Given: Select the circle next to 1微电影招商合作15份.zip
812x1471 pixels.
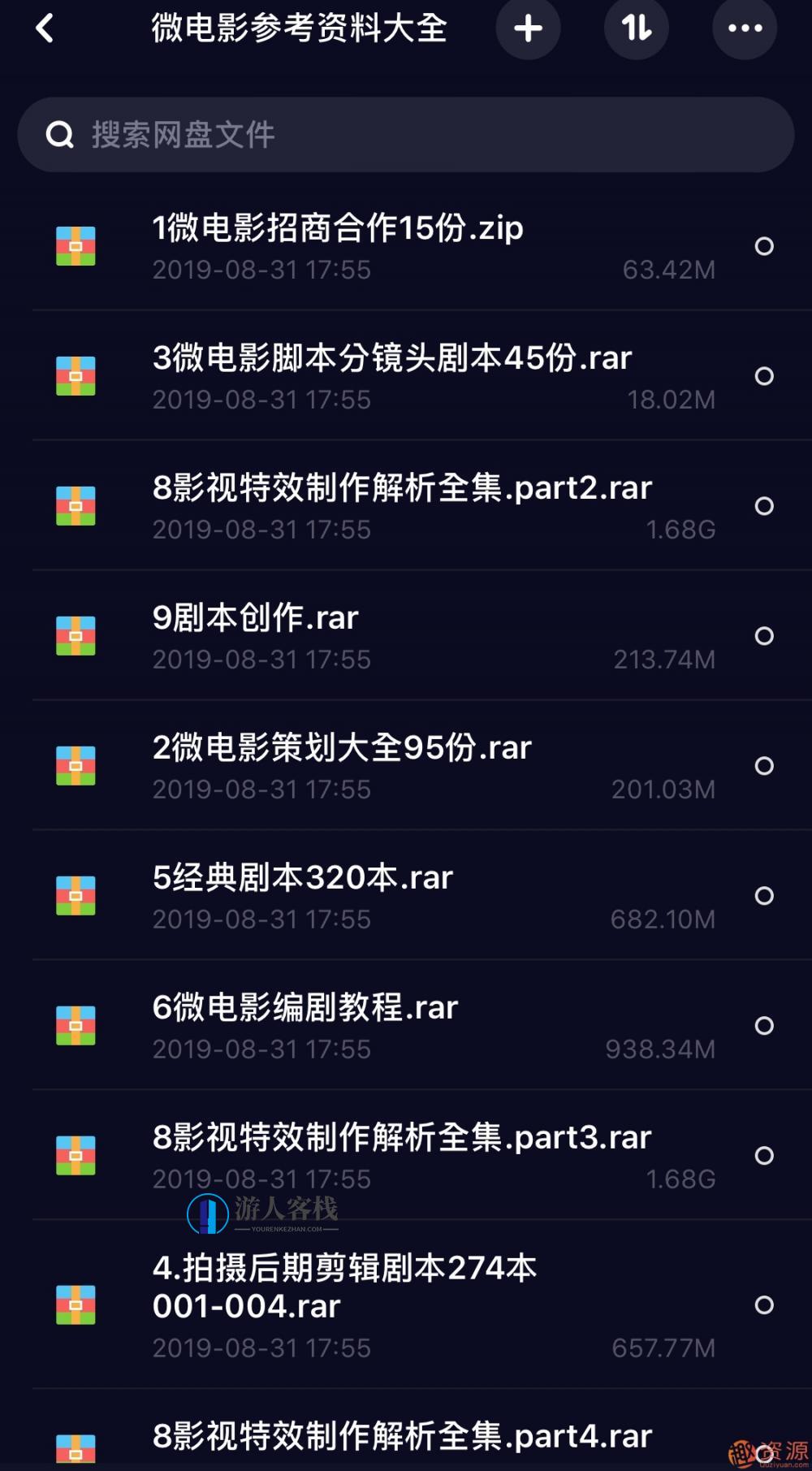Looking at the screenshot, I should 762,245.
